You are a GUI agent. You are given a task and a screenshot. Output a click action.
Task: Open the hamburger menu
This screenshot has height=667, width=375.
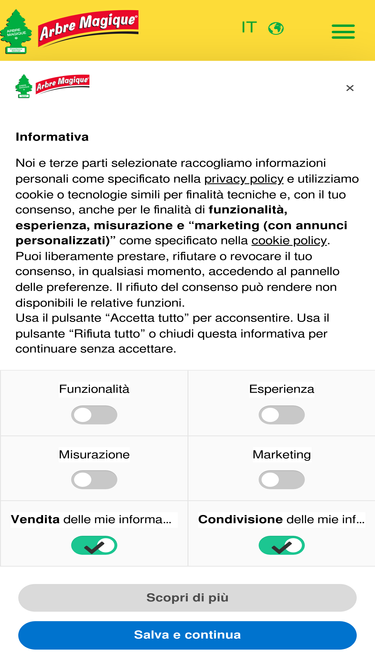(343, 31)
